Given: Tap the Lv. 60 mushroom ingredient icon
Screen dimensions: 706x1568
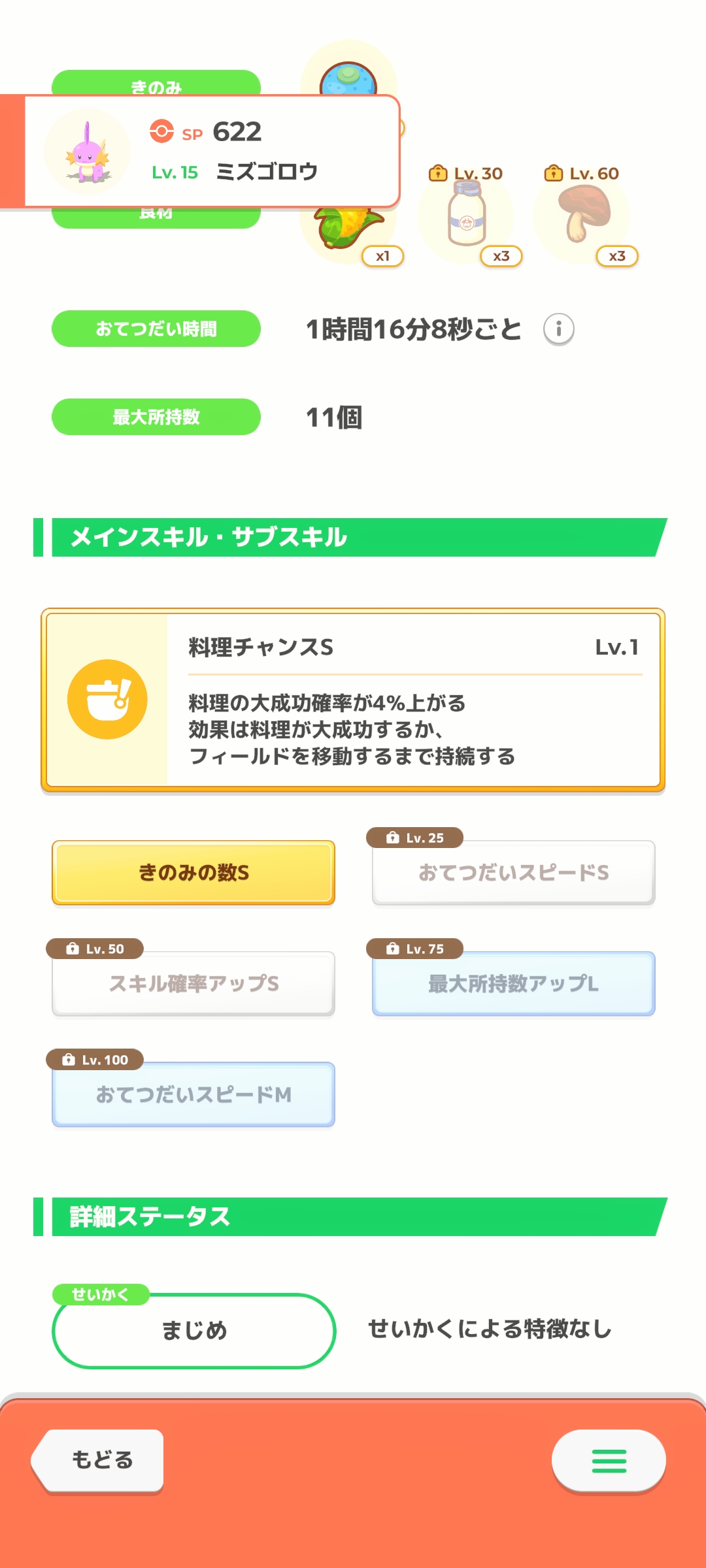Looking at the screenshot, I should pyautogui.click(x=583, y=216).
